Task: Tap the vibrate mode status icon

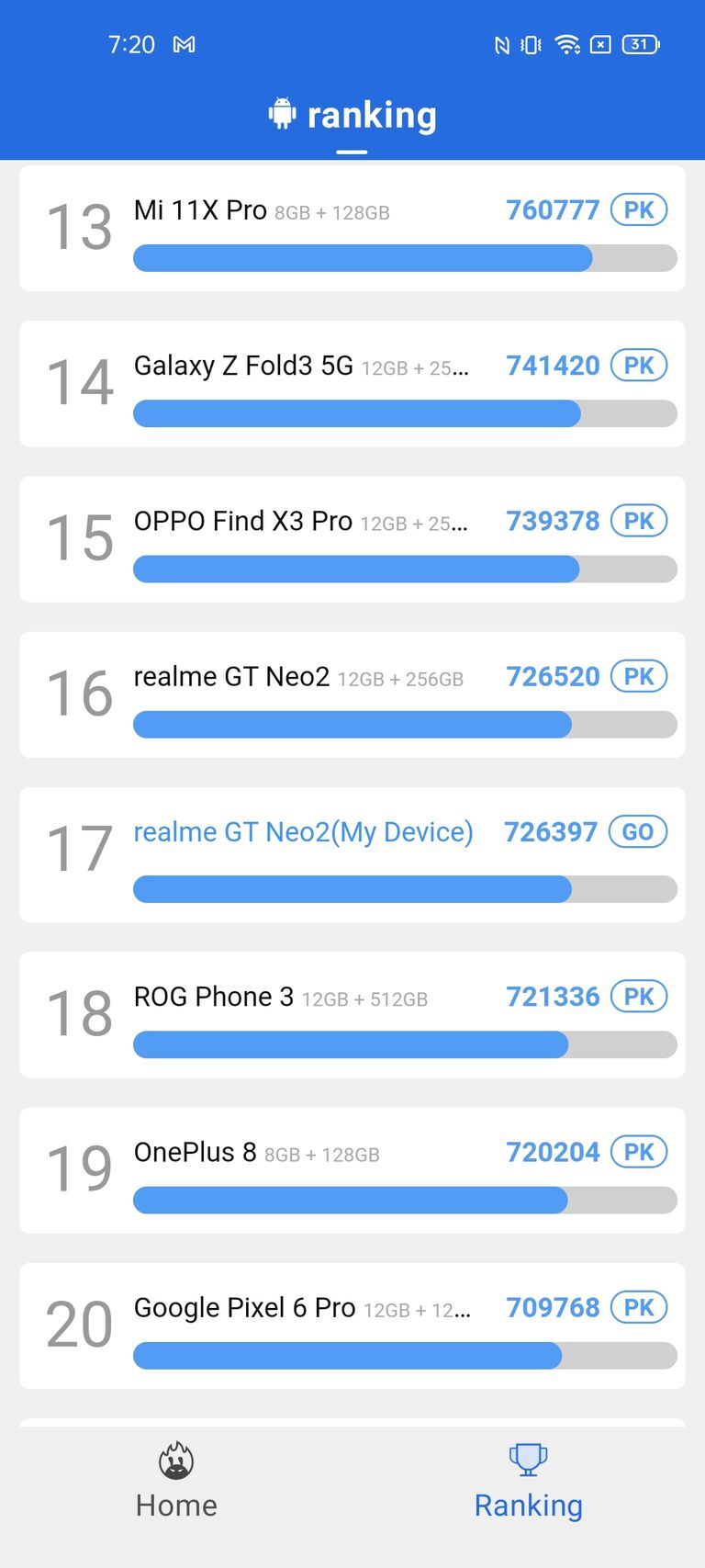Action: pyautogui.click(x=530, y=44)
